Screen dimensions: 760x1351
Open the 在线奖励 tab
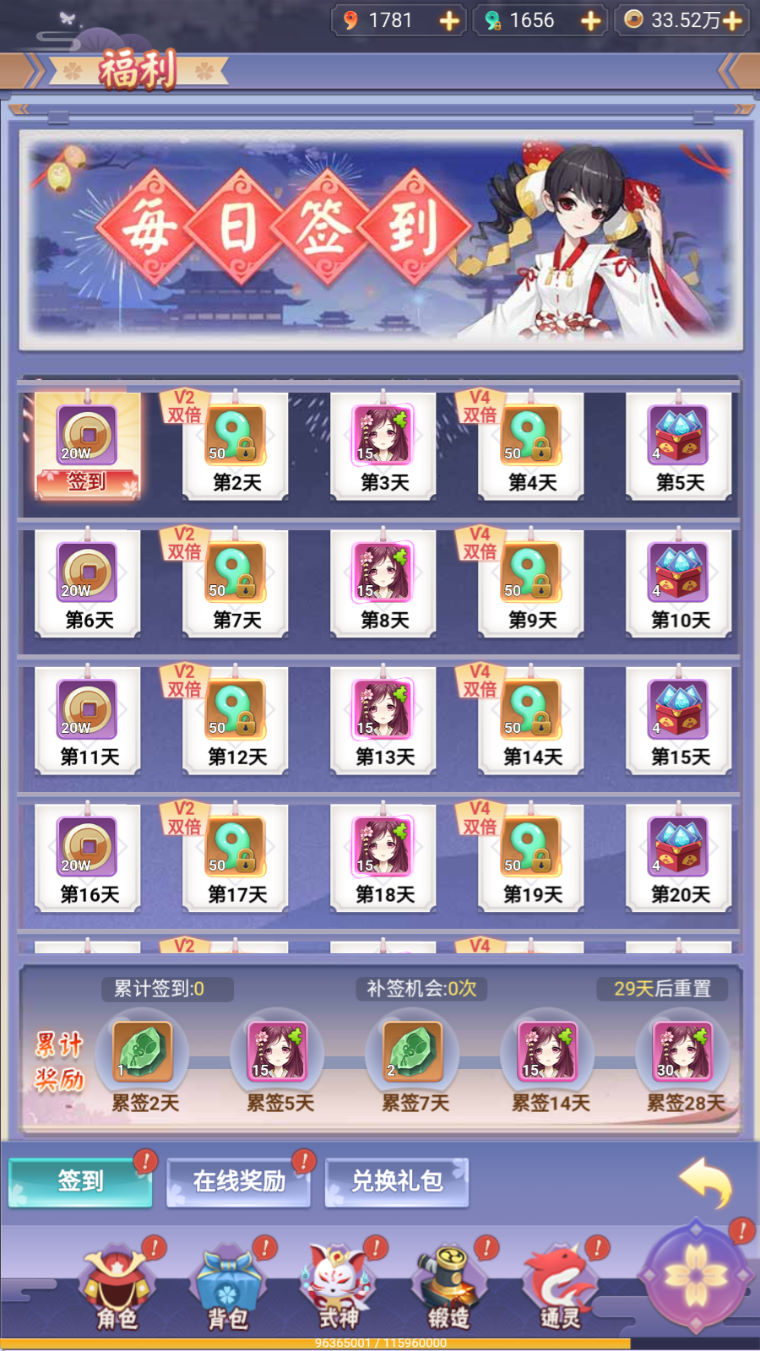coord(239,1182)
